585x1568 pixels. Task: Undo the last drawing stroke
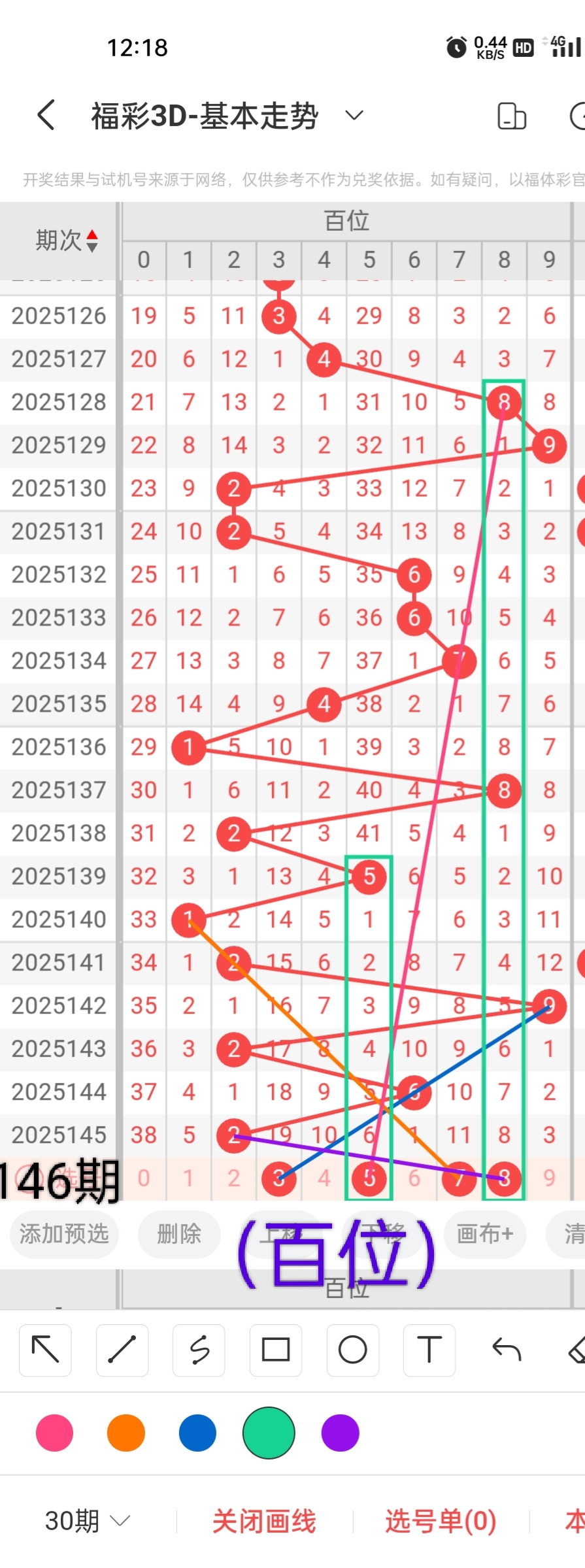coord(507,1350)
